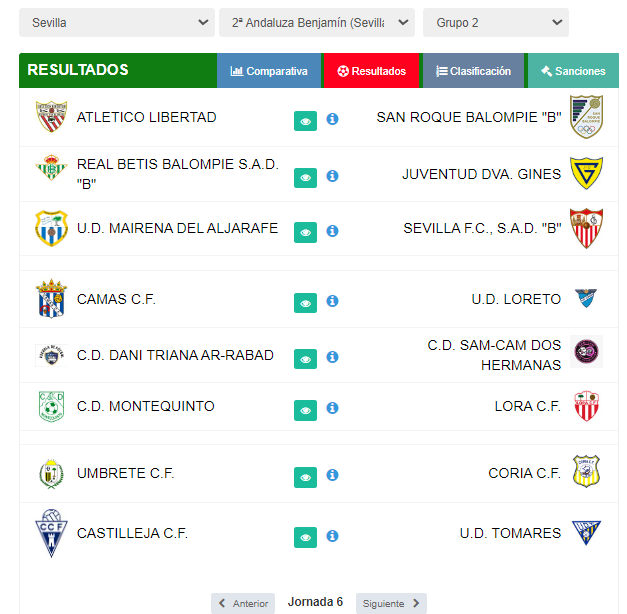Viewport: 627px width, 614px height.
Task: Switch to the Comparativa tab
Action: pos(269,71)
